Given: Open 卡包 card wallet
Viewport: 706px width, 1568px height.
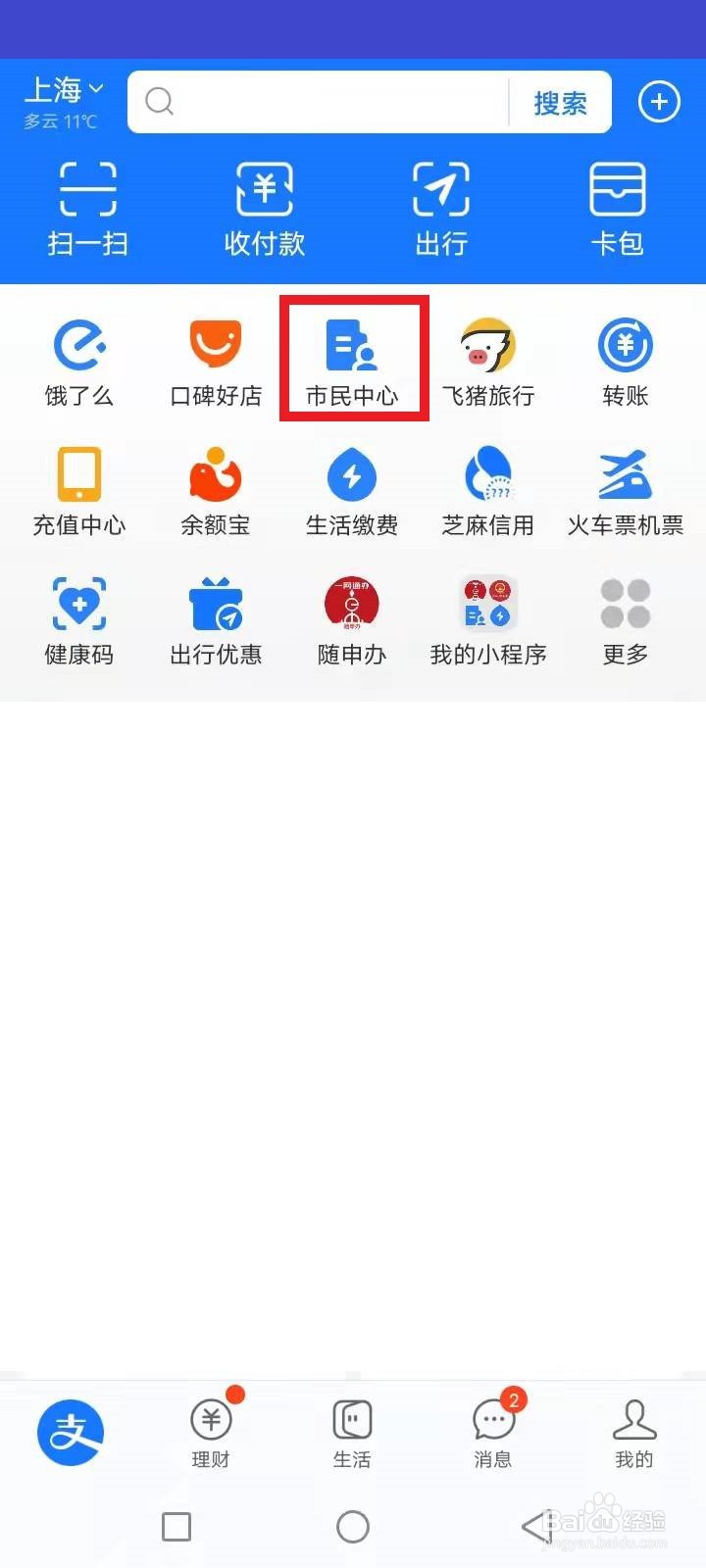Looking at the screenshot, I should point(617,209).
